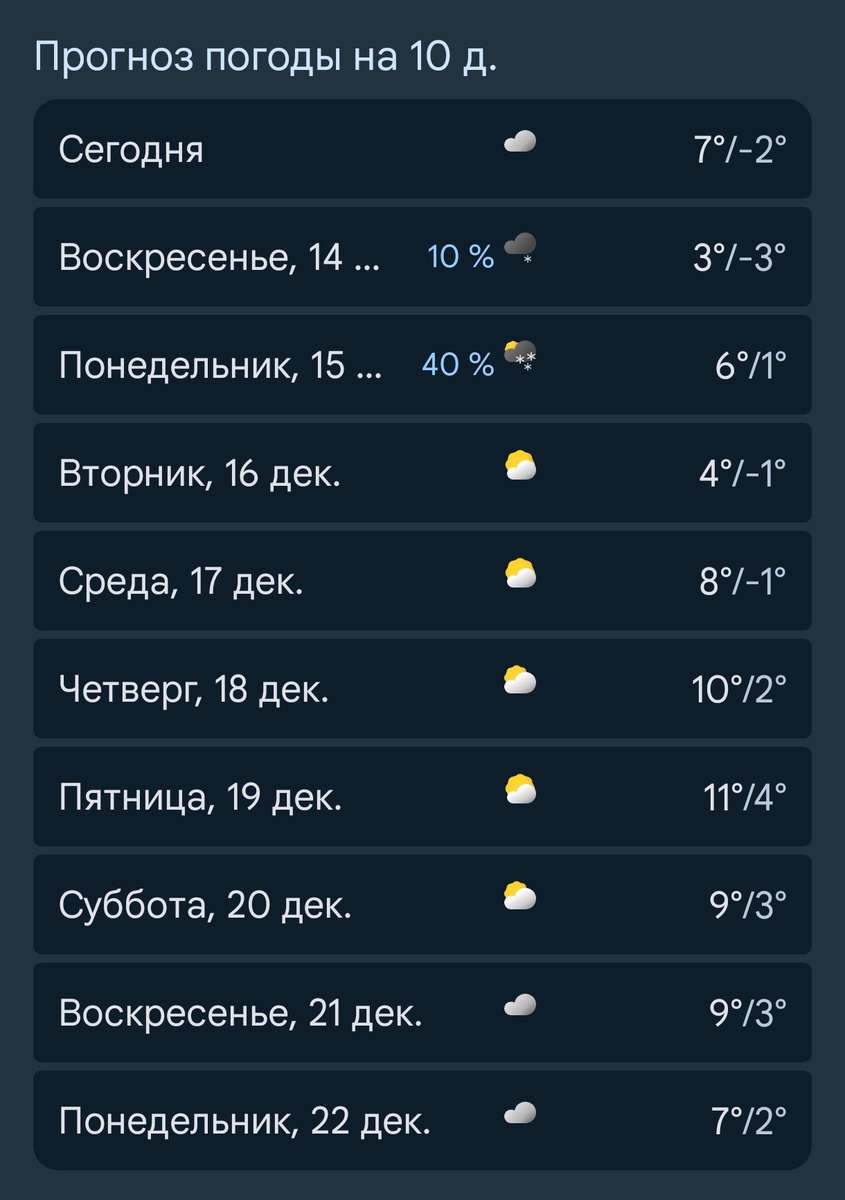
Task: Tap the Понедельник, 22 дек. forecast
Action: (x=422, y=1121)
